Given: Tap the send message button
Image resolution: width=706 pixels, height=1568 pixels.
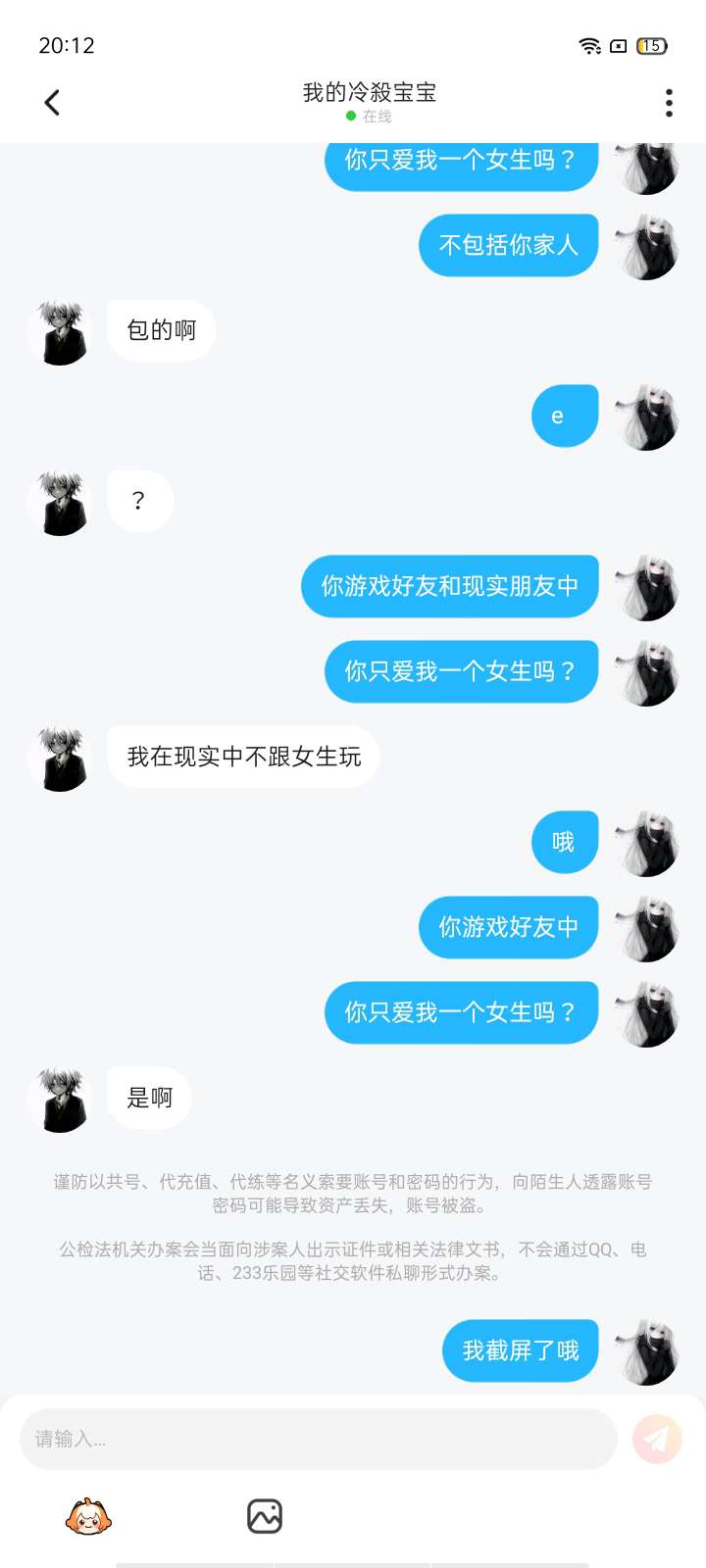Looking at the screenshot, I should [x=657, y=1439].
